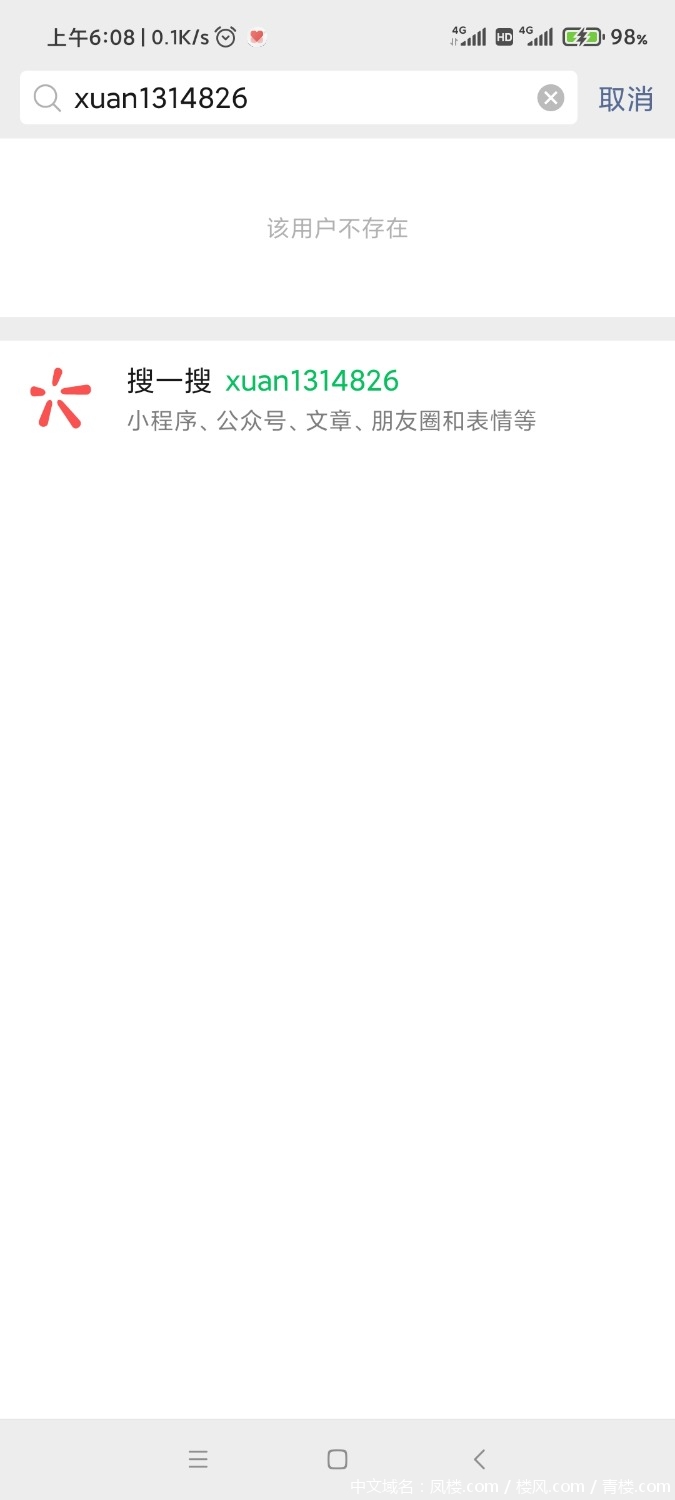The width and height of the screenshot is (675, 1500).
Task: Open 搜一搜 results for xuan1314826
Action: pyautogui.click(x=330, y=399)
